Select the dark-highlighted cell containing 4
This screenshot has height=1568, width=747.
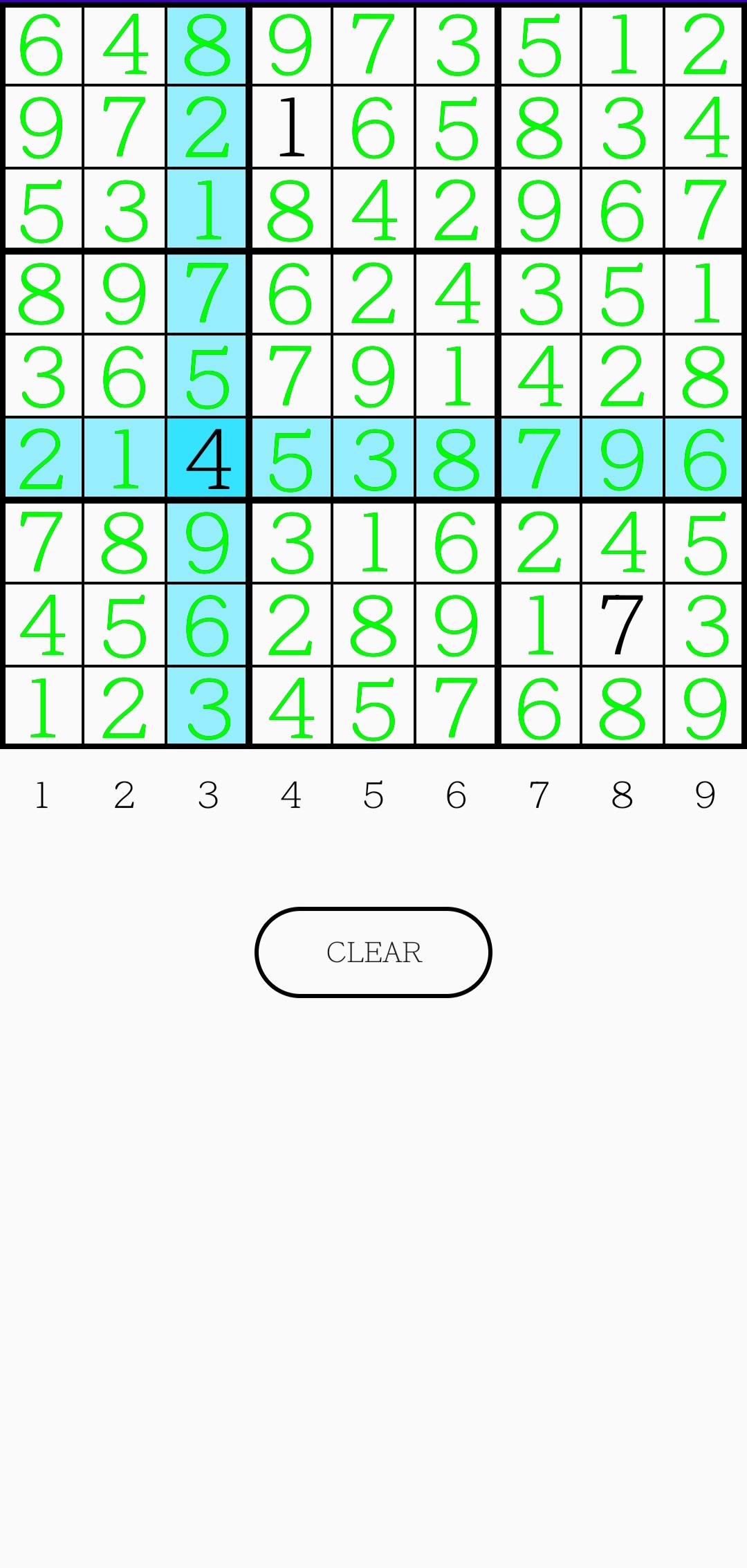click(x=207, y=458)
